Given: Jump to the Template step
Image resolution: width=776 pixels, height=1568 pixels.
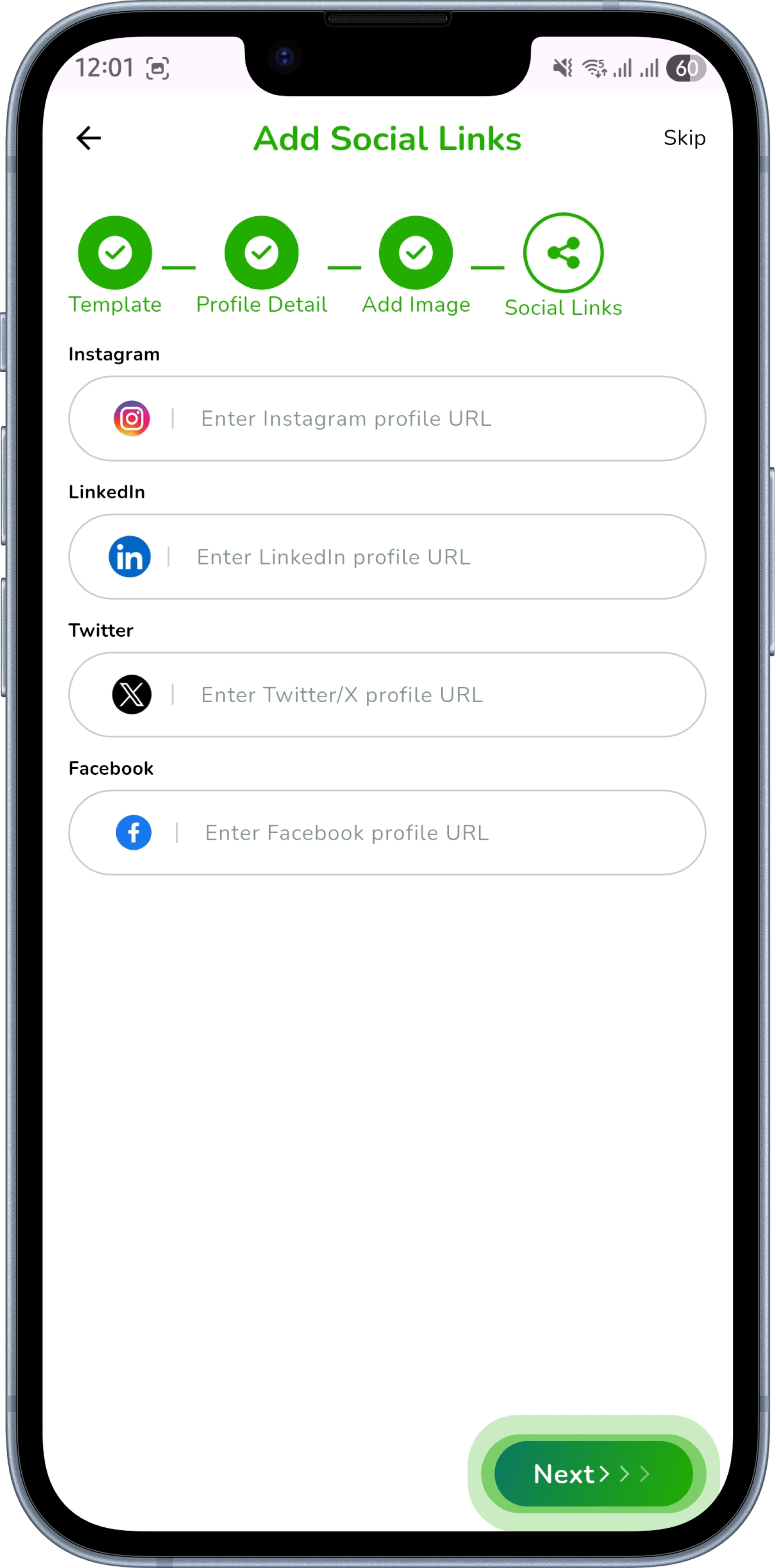Looking at the screenshot, I should 115,253.
